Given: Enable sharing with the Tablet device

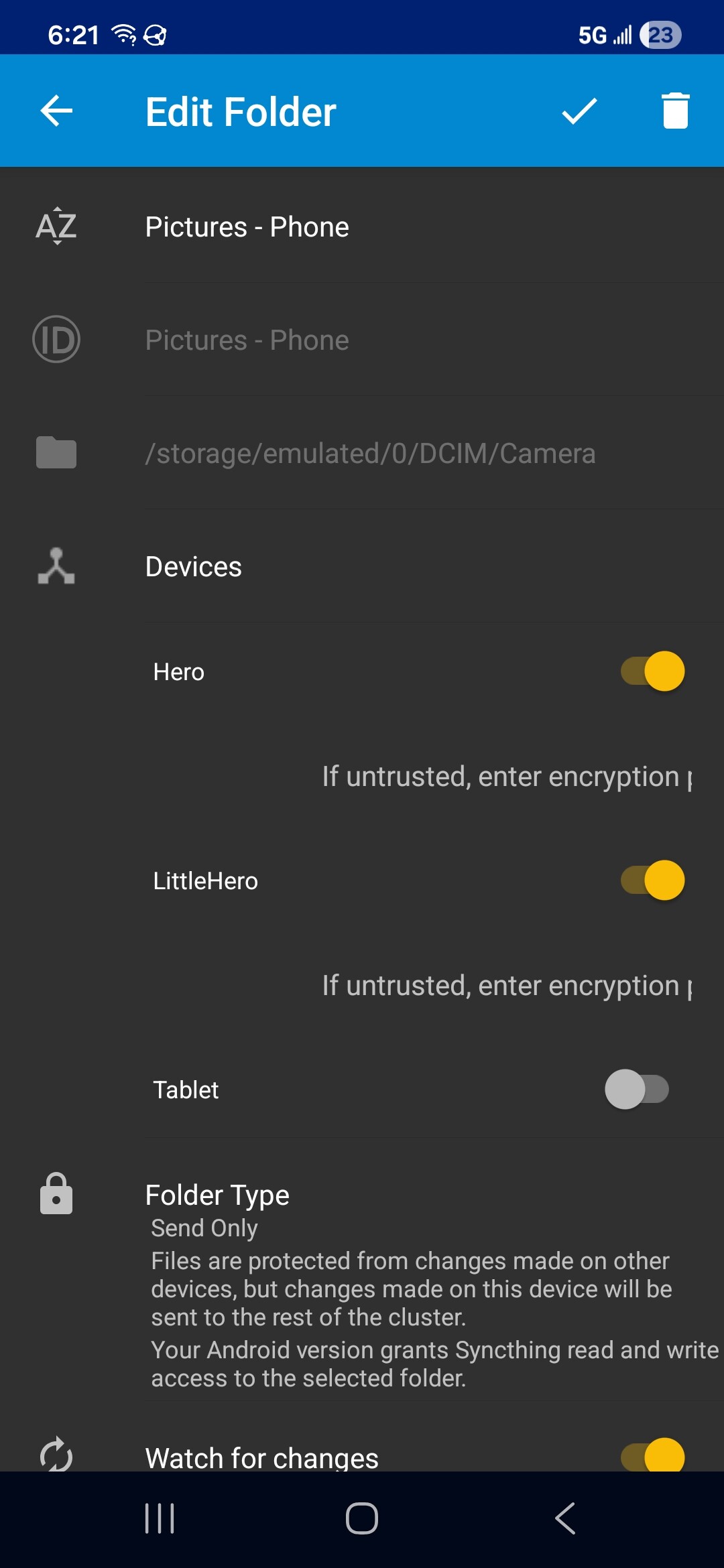Looking at the screenshot, I should click(x=637, y=1090).
